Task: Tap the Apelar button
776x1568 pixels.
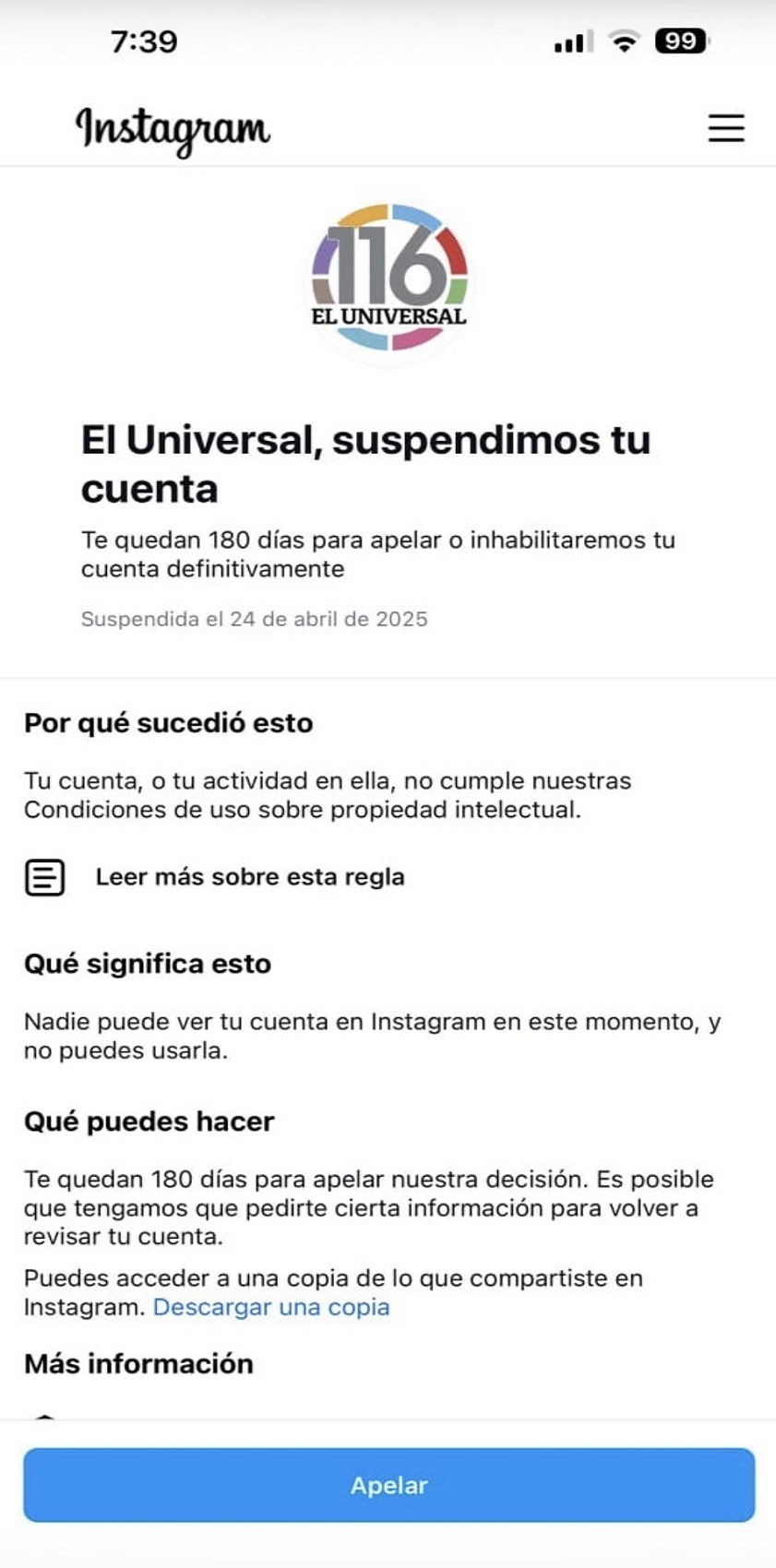Action: point(388,1485)
